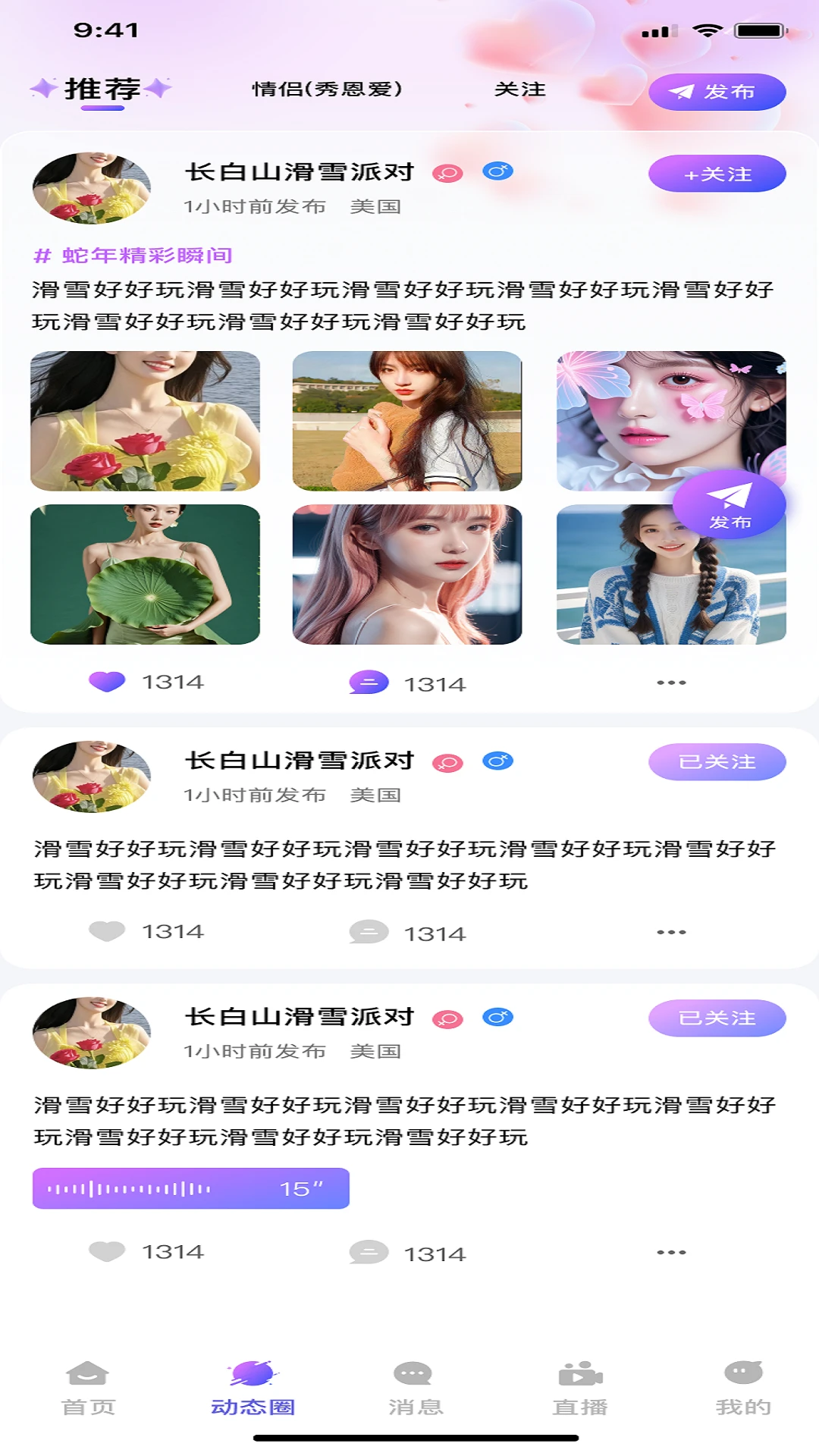Play the 15-second voice clip
Viewport: 819px width, 1456px height.
coord(190,1188)
